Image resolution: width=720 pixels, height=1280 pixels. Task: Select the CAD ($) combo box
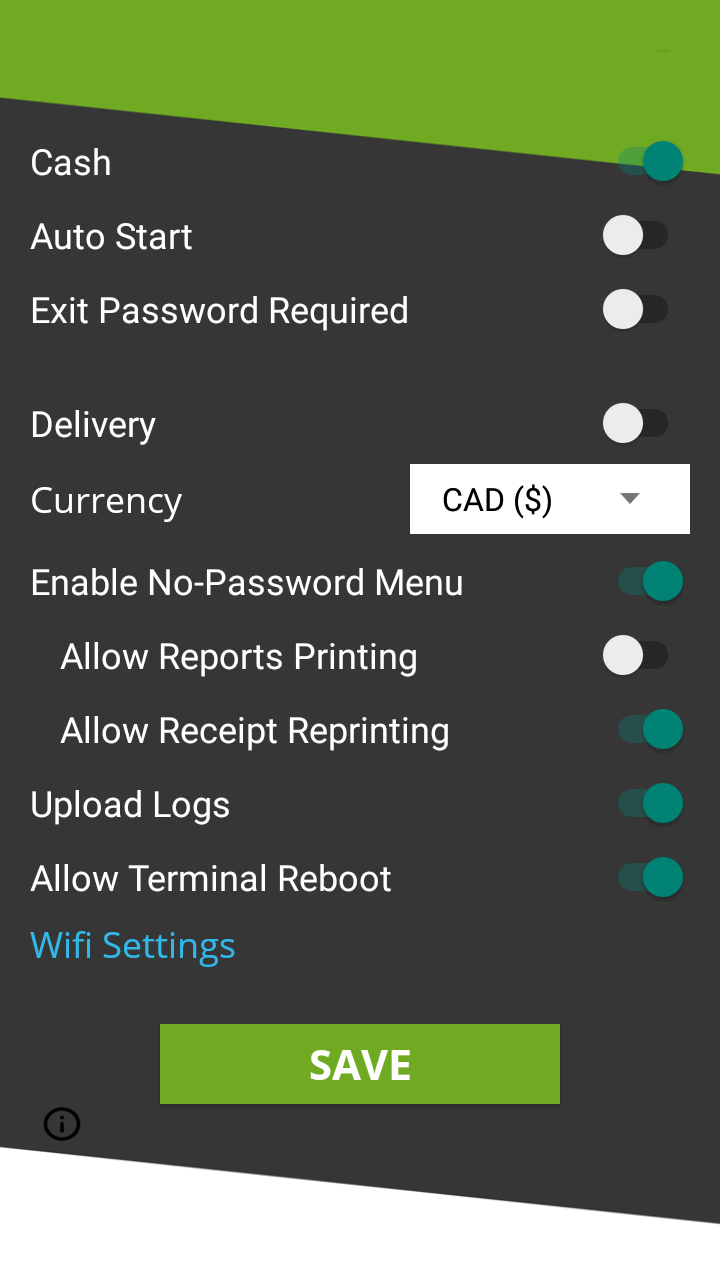tap(549, 499)
